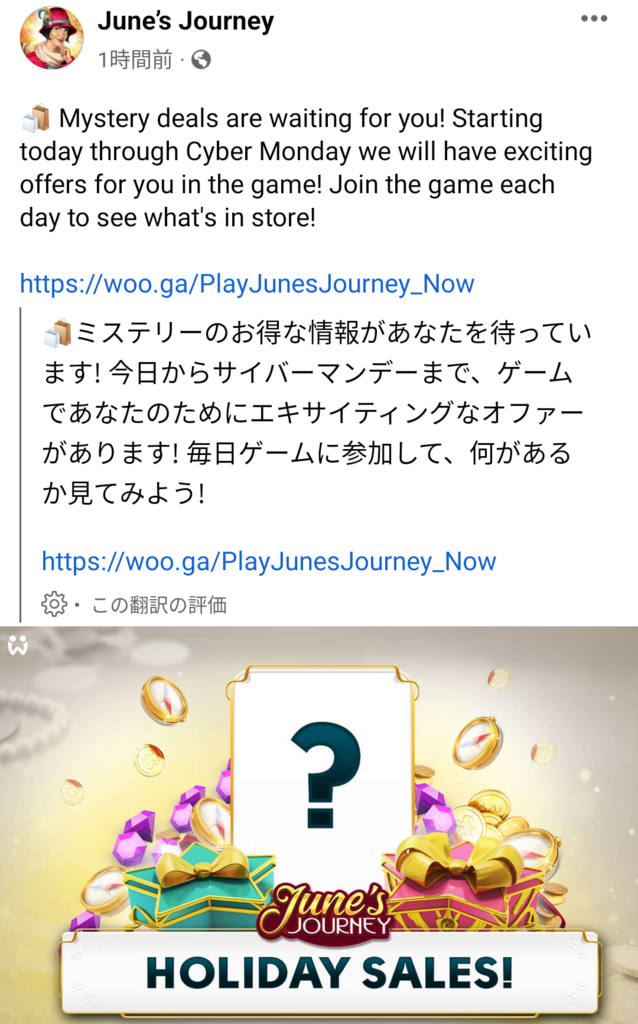Open June's Journey profile picture
The width and height of the screenshot is (638, 1024).
tap(51, 37)
